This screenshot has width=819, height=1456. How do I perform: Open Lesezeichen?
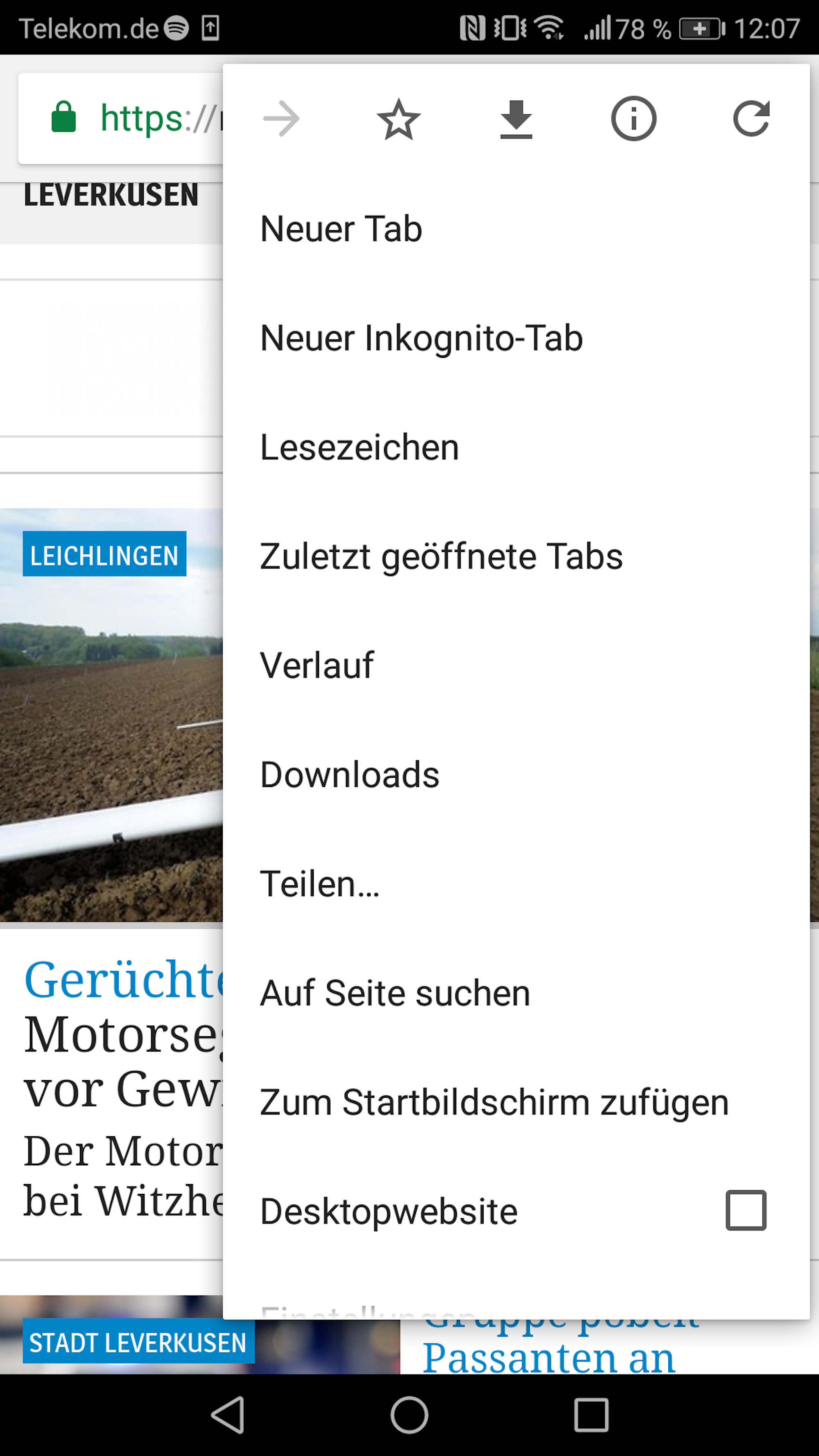[x=360, y=447]
